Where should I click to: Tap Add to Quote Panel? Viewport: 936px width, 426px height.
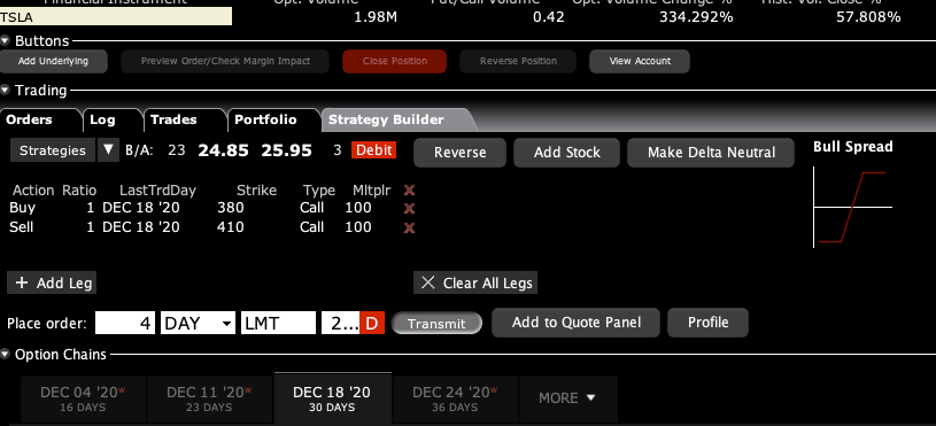point(577,322)
